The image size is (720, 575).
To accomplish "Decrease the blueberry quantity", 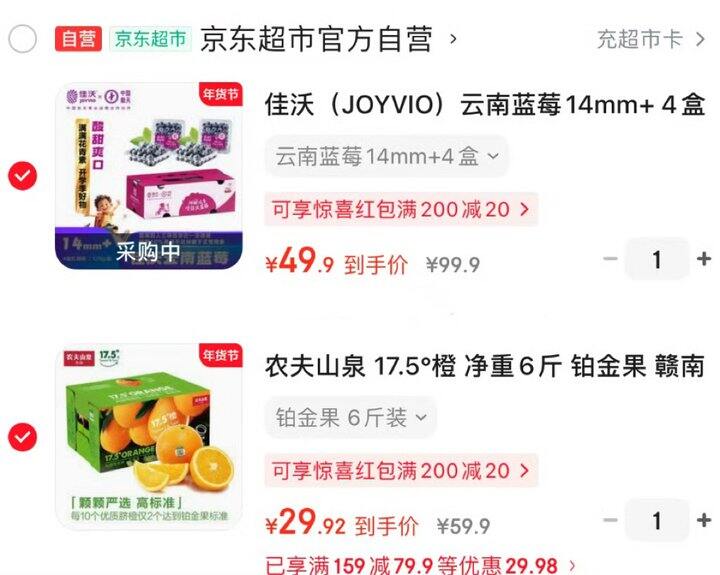I will [610, 260].
